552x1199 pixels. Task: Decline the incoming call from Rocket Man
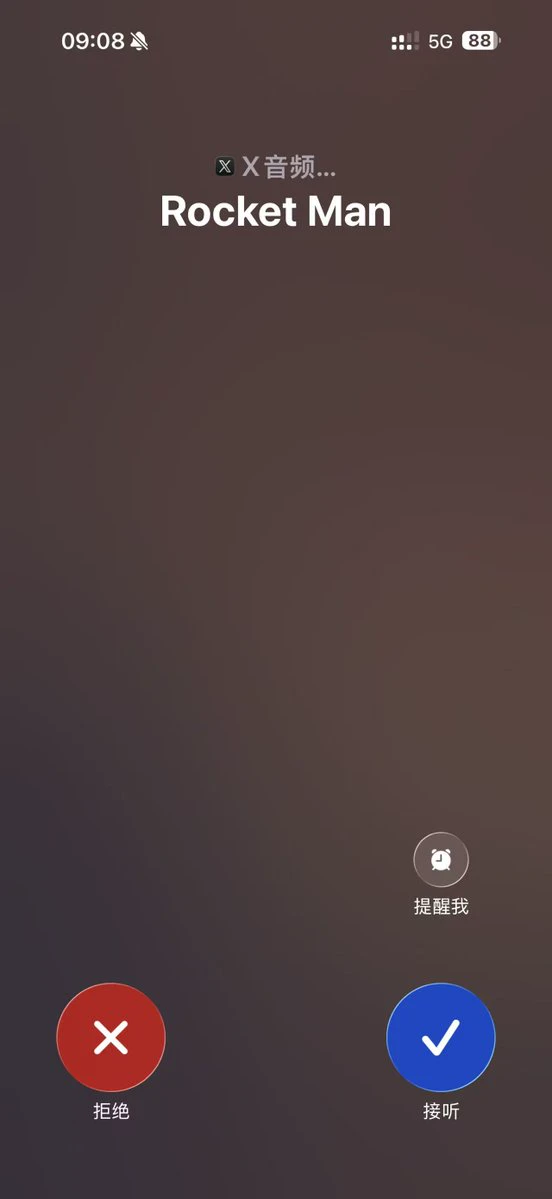(111, 1037)
